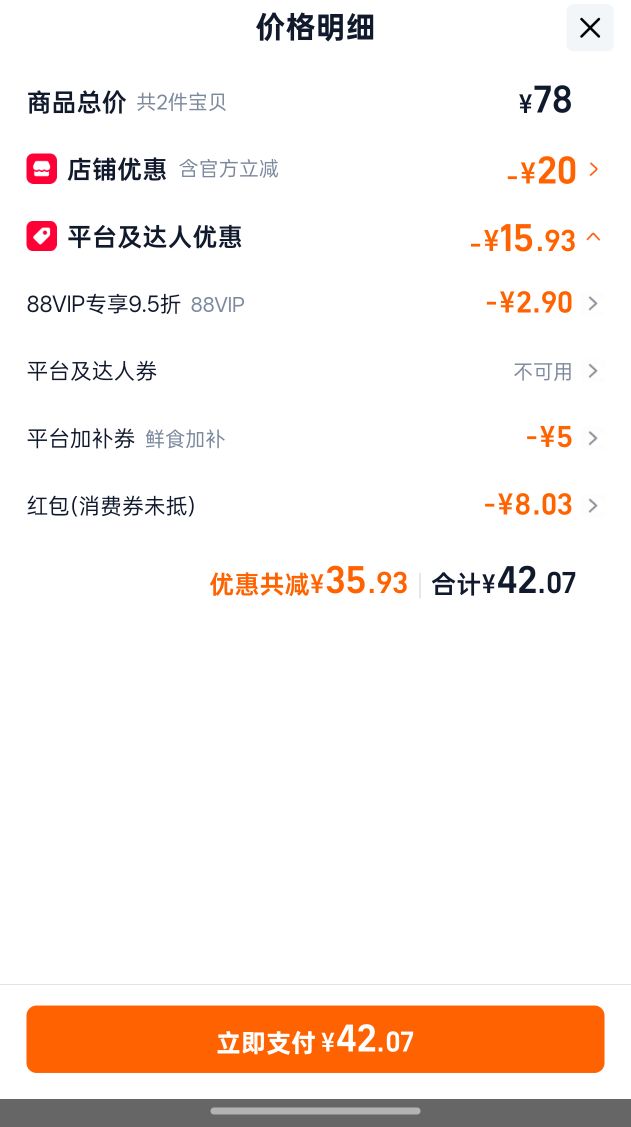Close the 价格明细 panel
631x1127 pixels.
590,28
